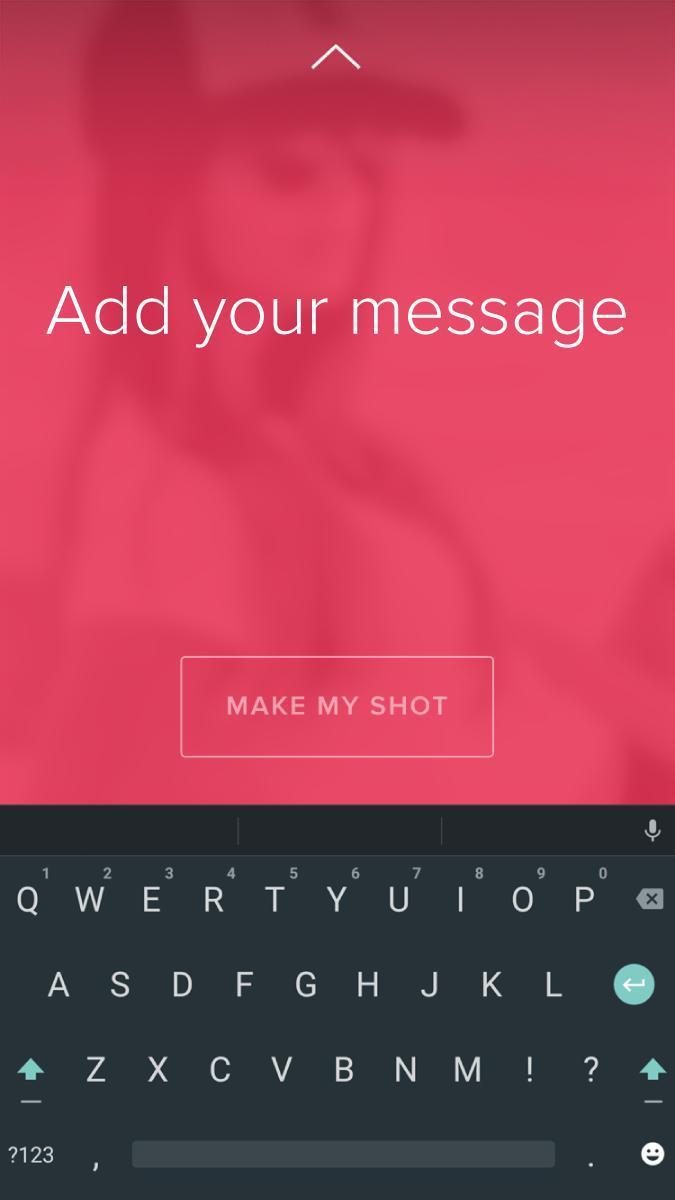Tap the keyboard return key
The height and width of the screenshot is (1200, 675).
pos(634,985)
